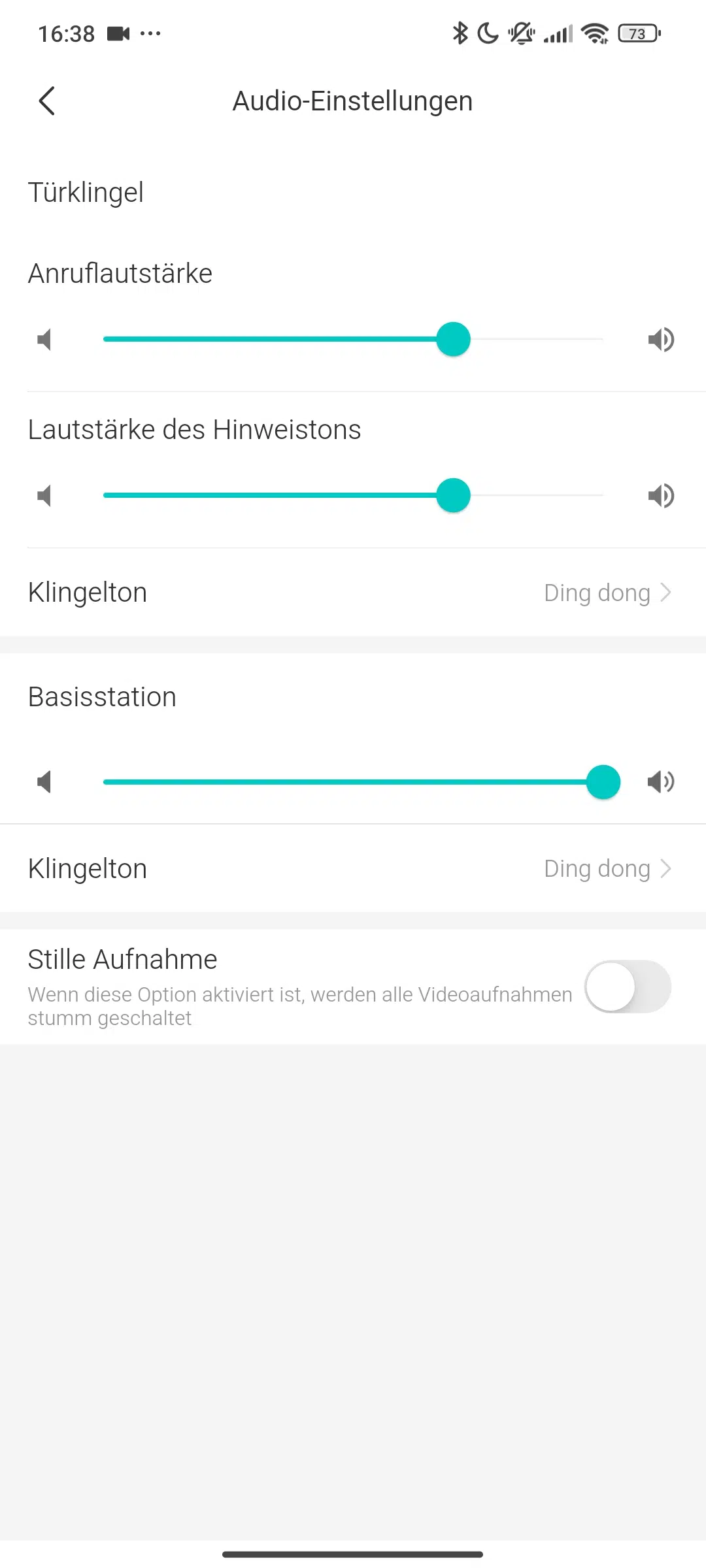This screenshot has width=706, height=1568.
Task: Go back from Audio-Einstellungen
Action: (x=46, y=101)
